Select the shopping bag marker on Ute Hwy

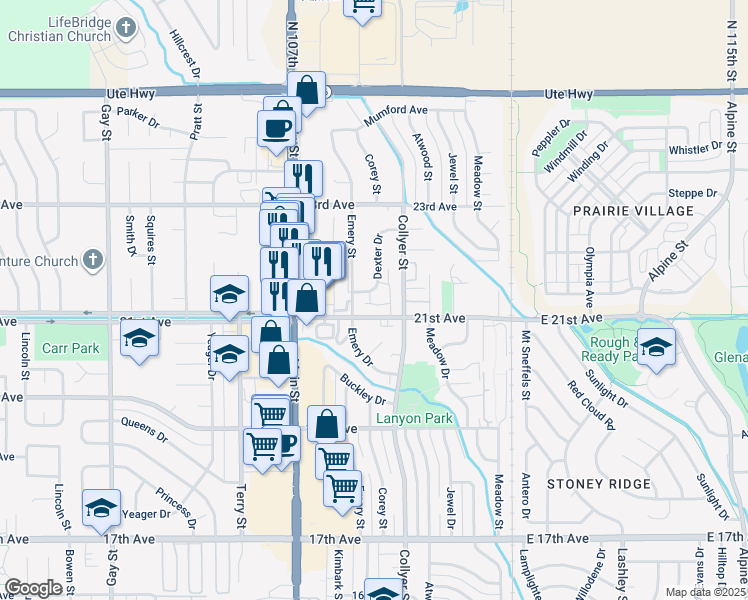(308, 90)
